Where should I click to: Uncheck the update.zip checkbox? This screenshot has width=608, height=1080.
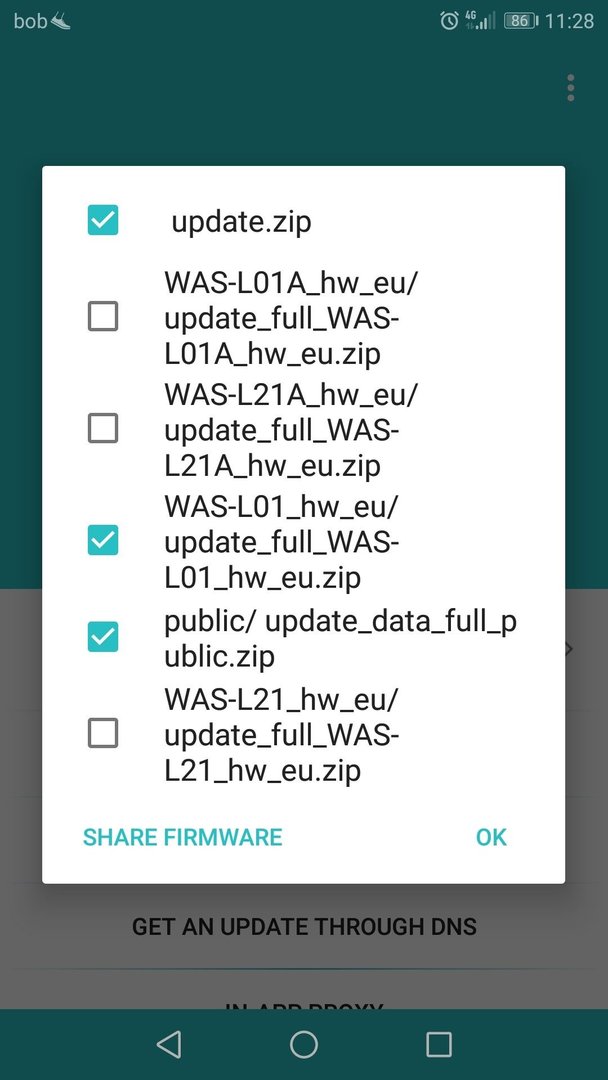(103, 220)
